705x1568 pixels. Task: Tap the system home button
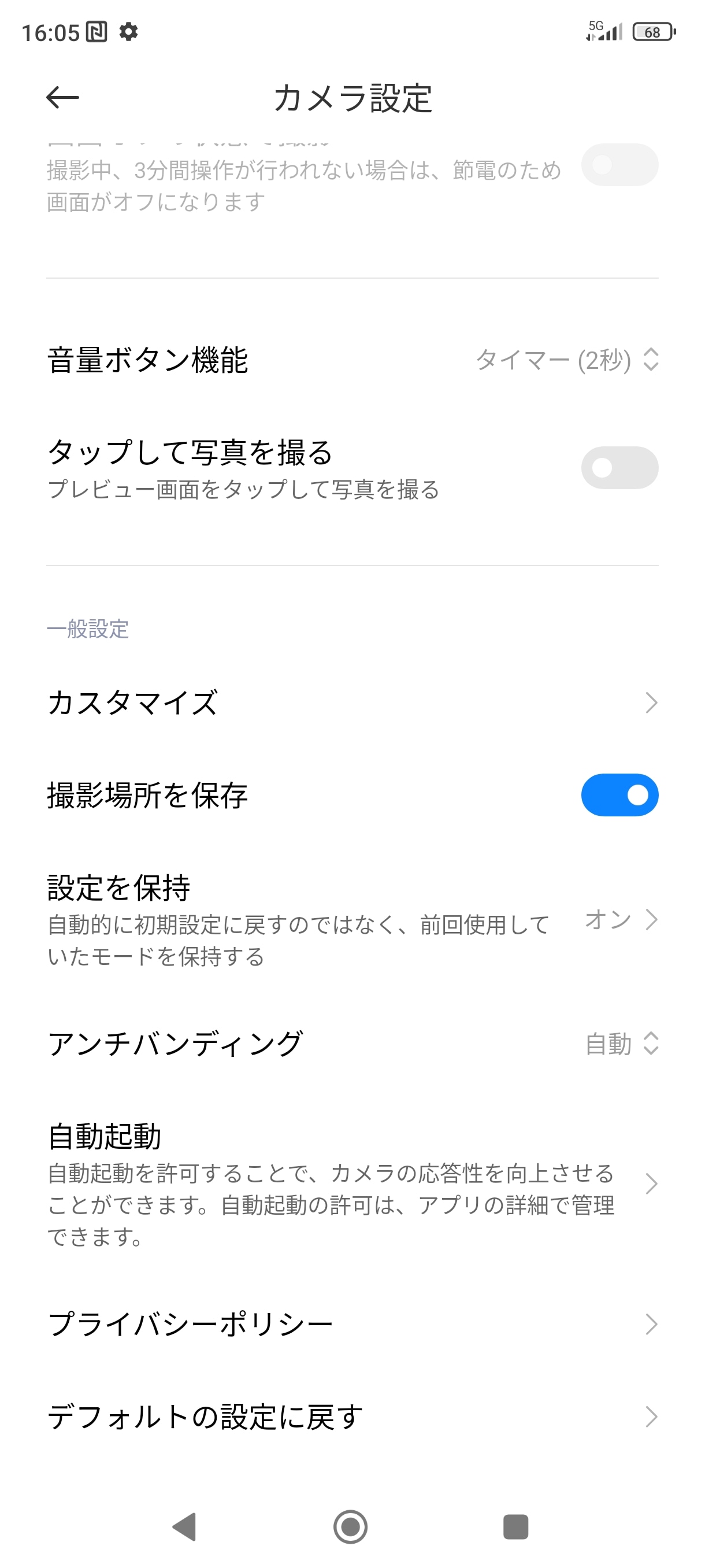(x=350, y=1526)
